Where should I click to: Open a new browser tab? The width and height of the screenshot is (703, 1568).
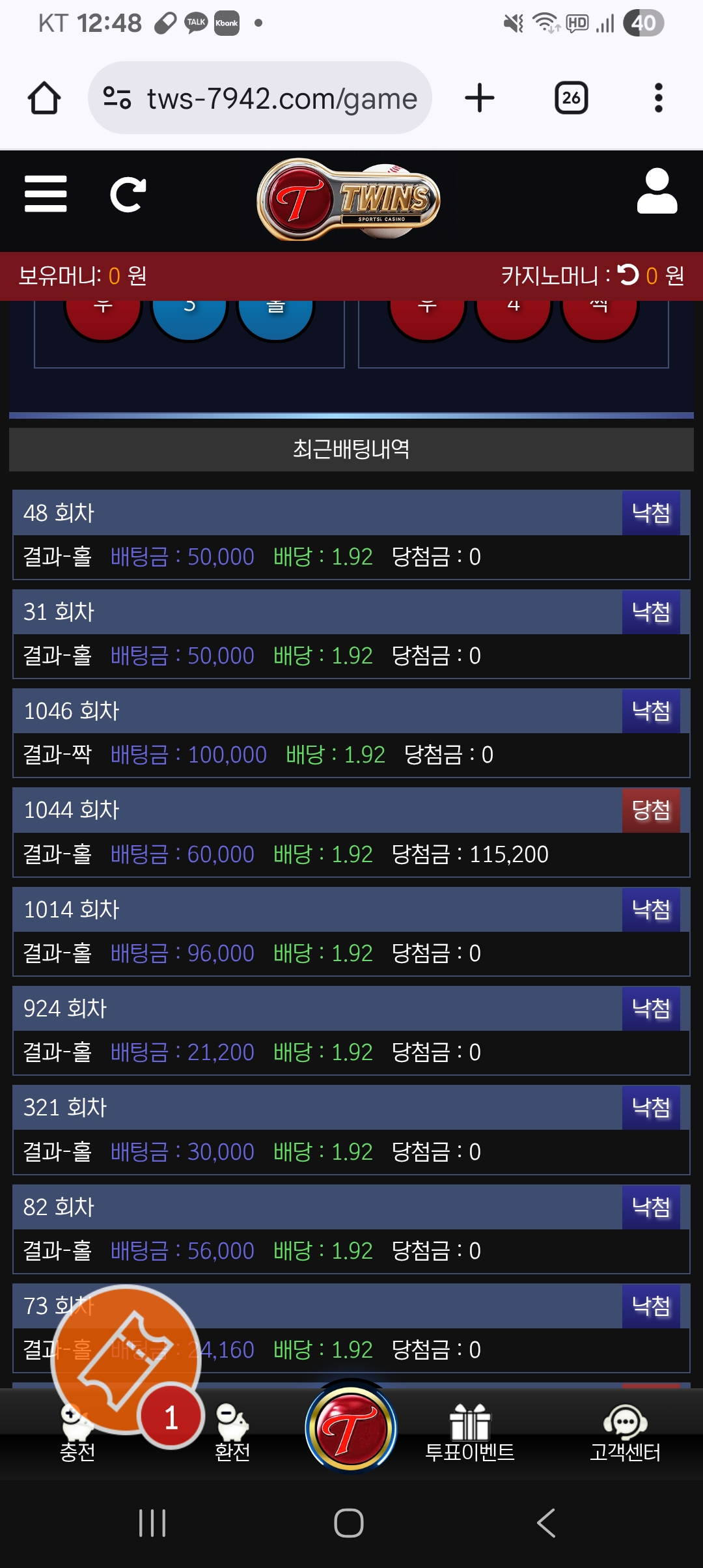tap(480, 98)
